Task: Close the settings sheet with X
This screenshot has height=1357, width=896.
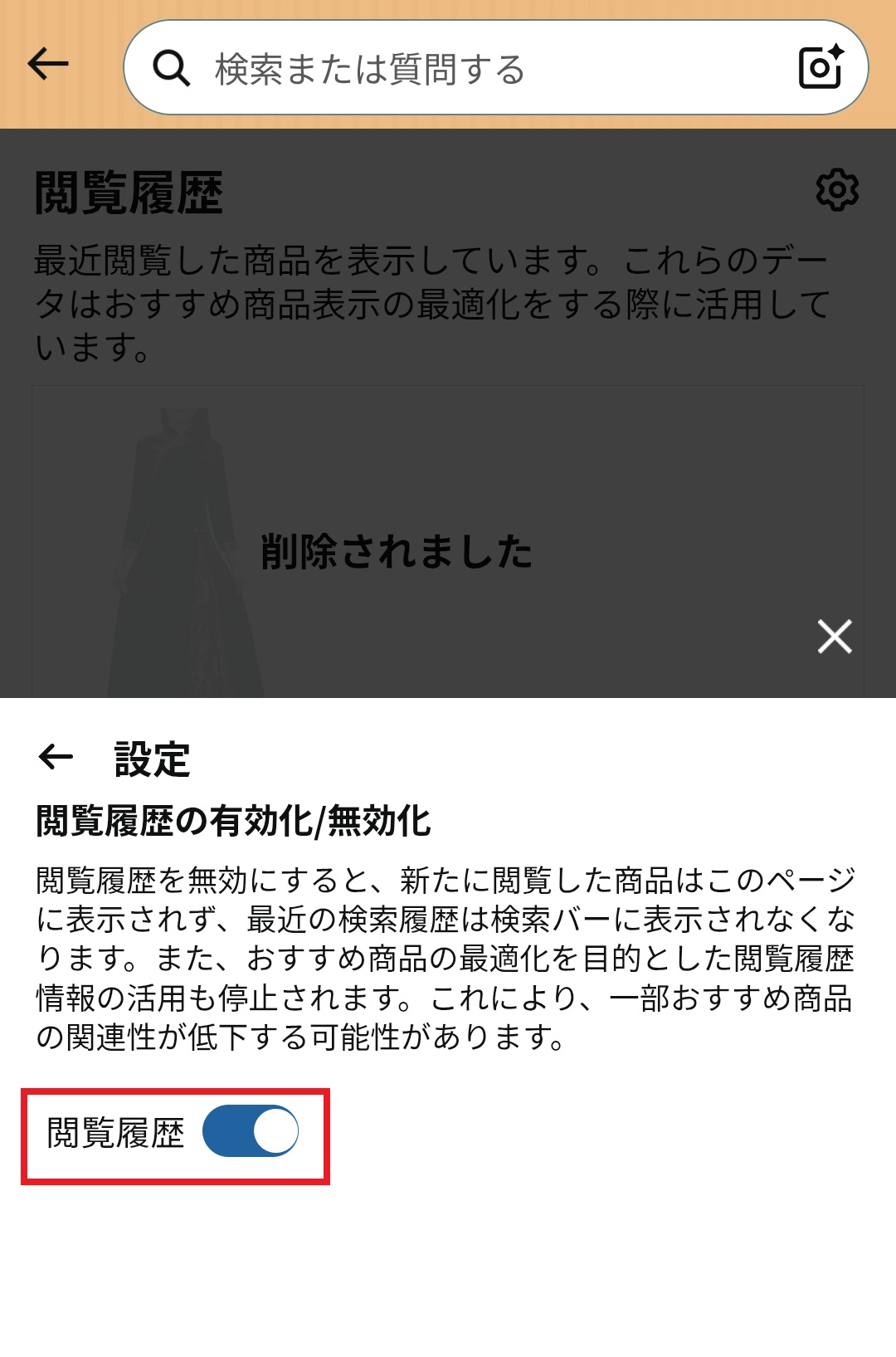Action: (834, 637)
